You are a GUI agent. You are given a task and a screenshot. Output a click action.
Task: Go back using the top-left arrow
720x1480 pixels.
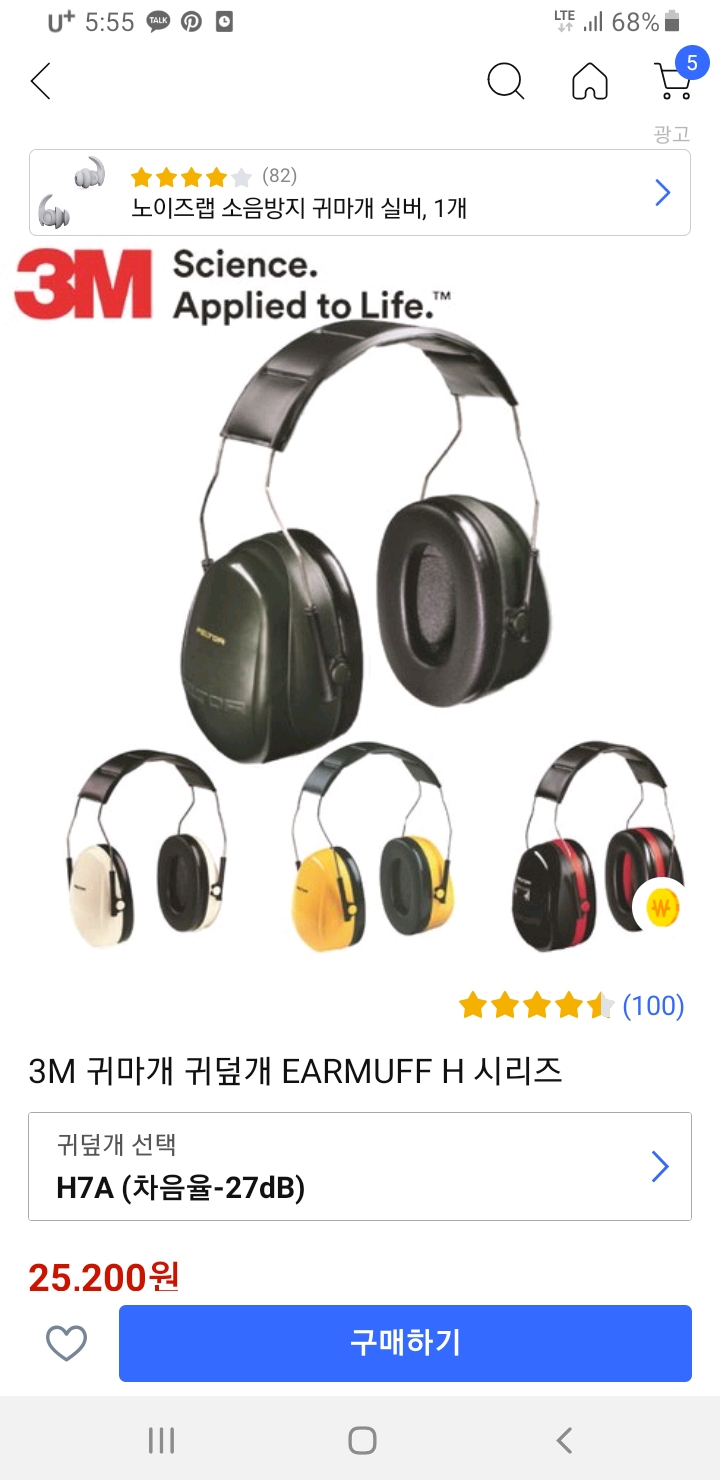[x=40, y=81]
